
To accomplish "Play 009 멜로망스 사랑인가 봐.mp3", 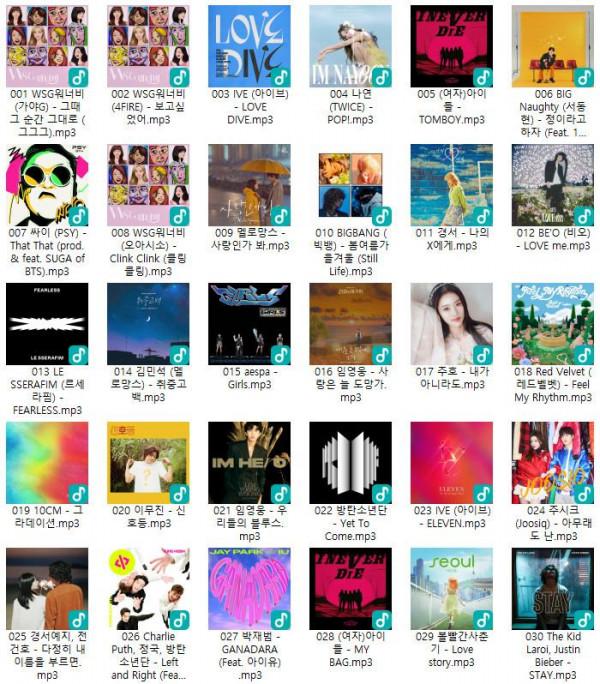I will click(x=249, y=185).
